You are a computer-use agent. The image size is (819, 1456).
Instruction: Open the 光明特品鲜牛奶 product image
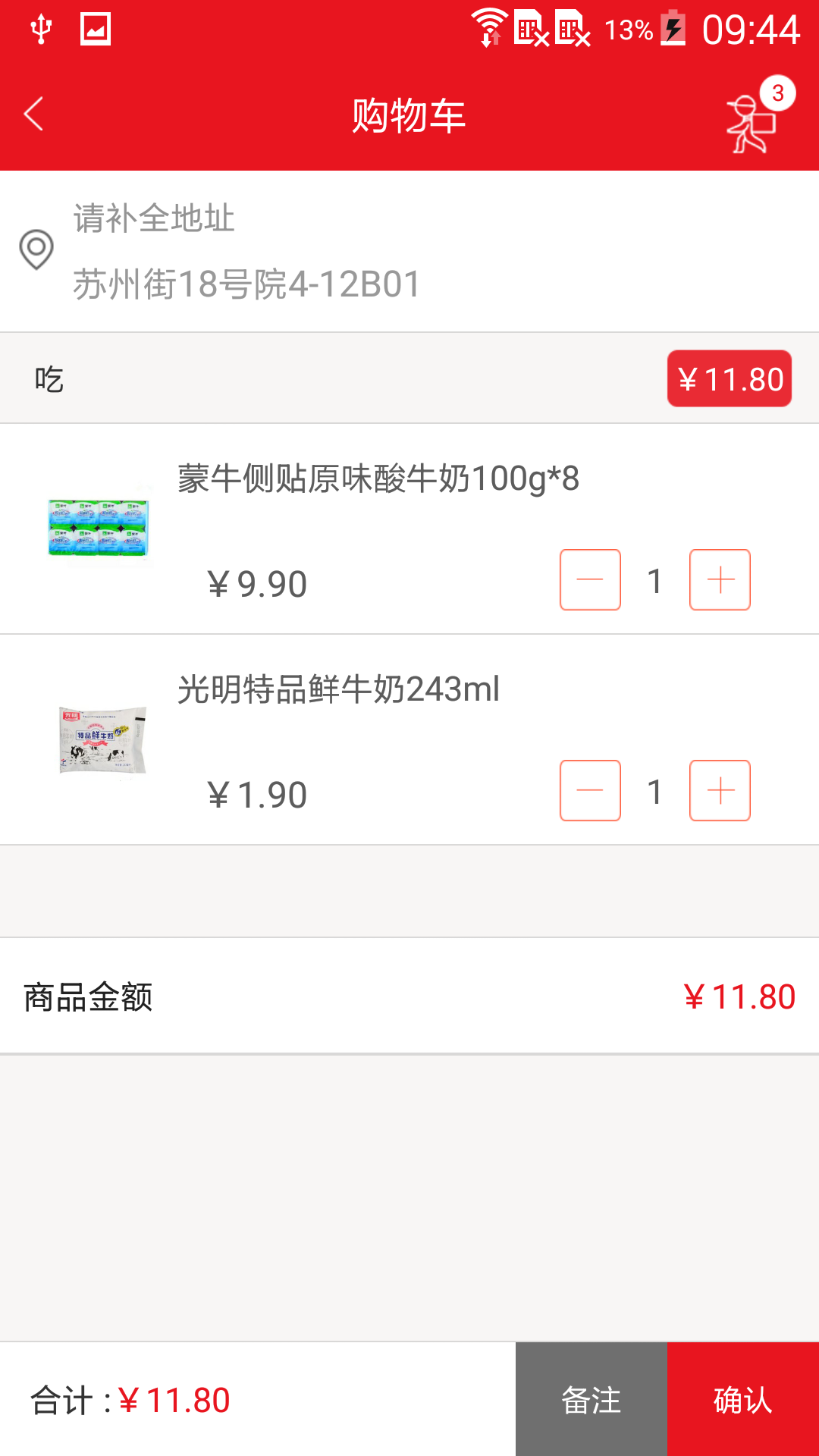(x=102, y=739)
